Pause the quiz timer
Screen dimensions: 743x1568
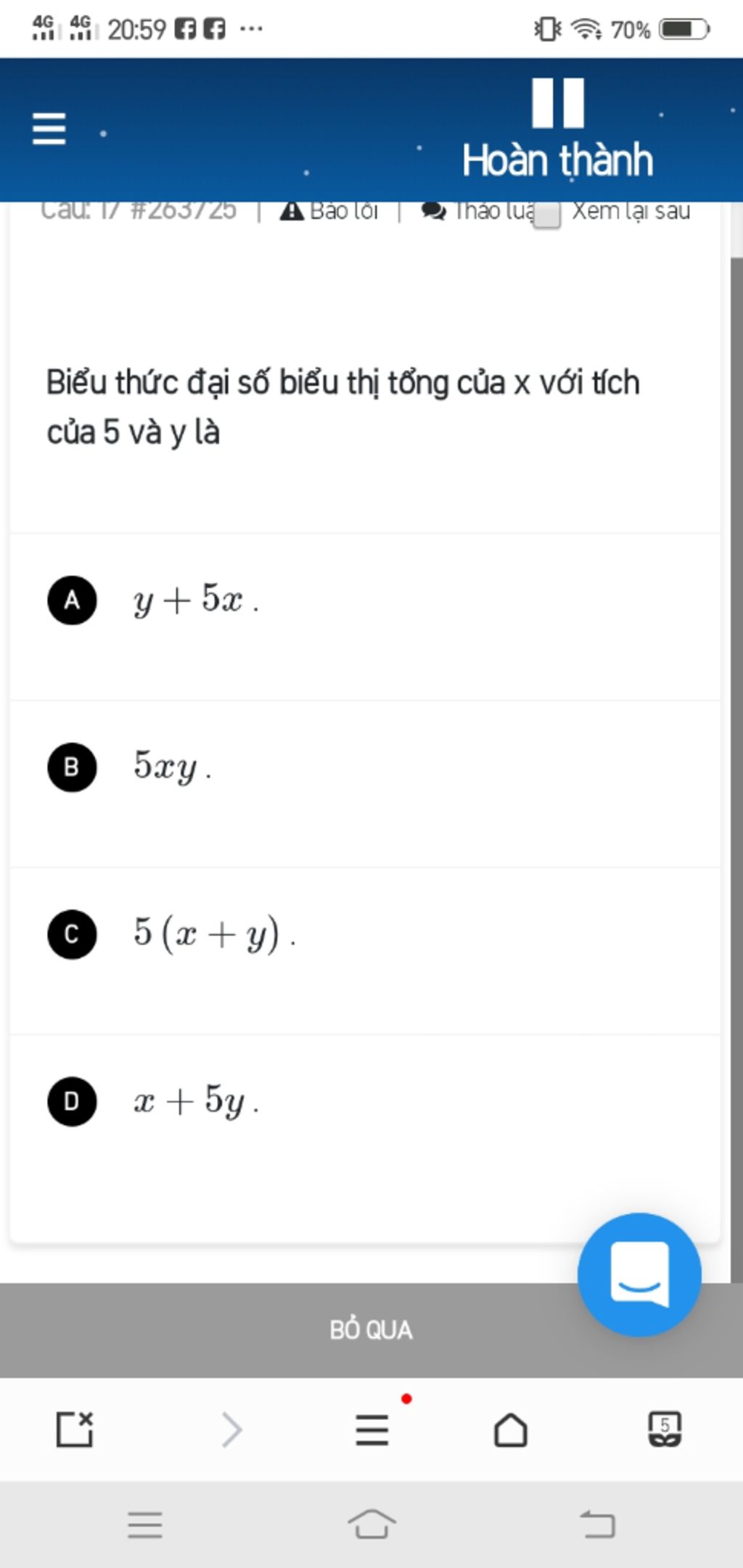557,103
